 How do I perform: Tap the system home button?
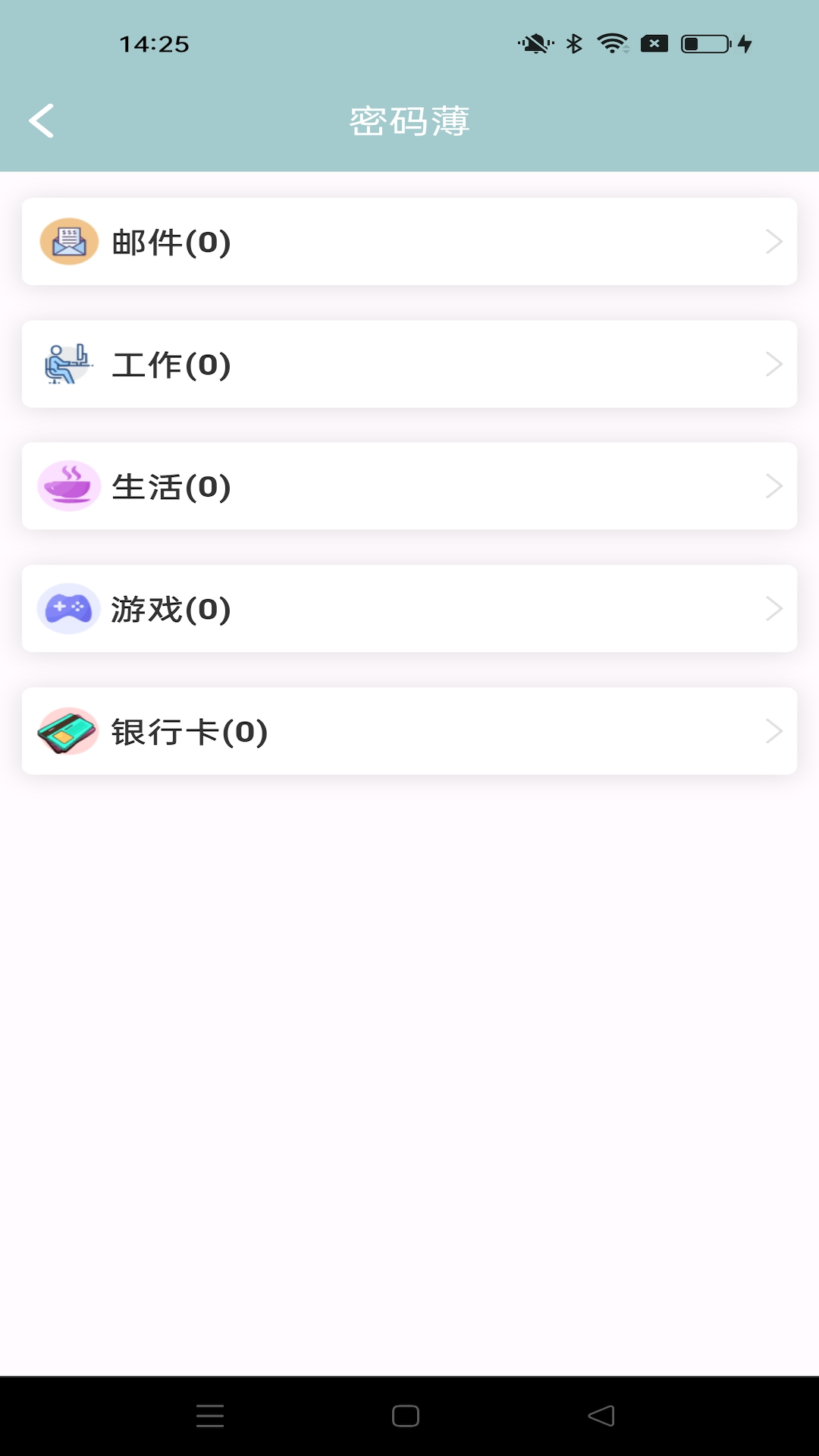tap(406, 1416)
